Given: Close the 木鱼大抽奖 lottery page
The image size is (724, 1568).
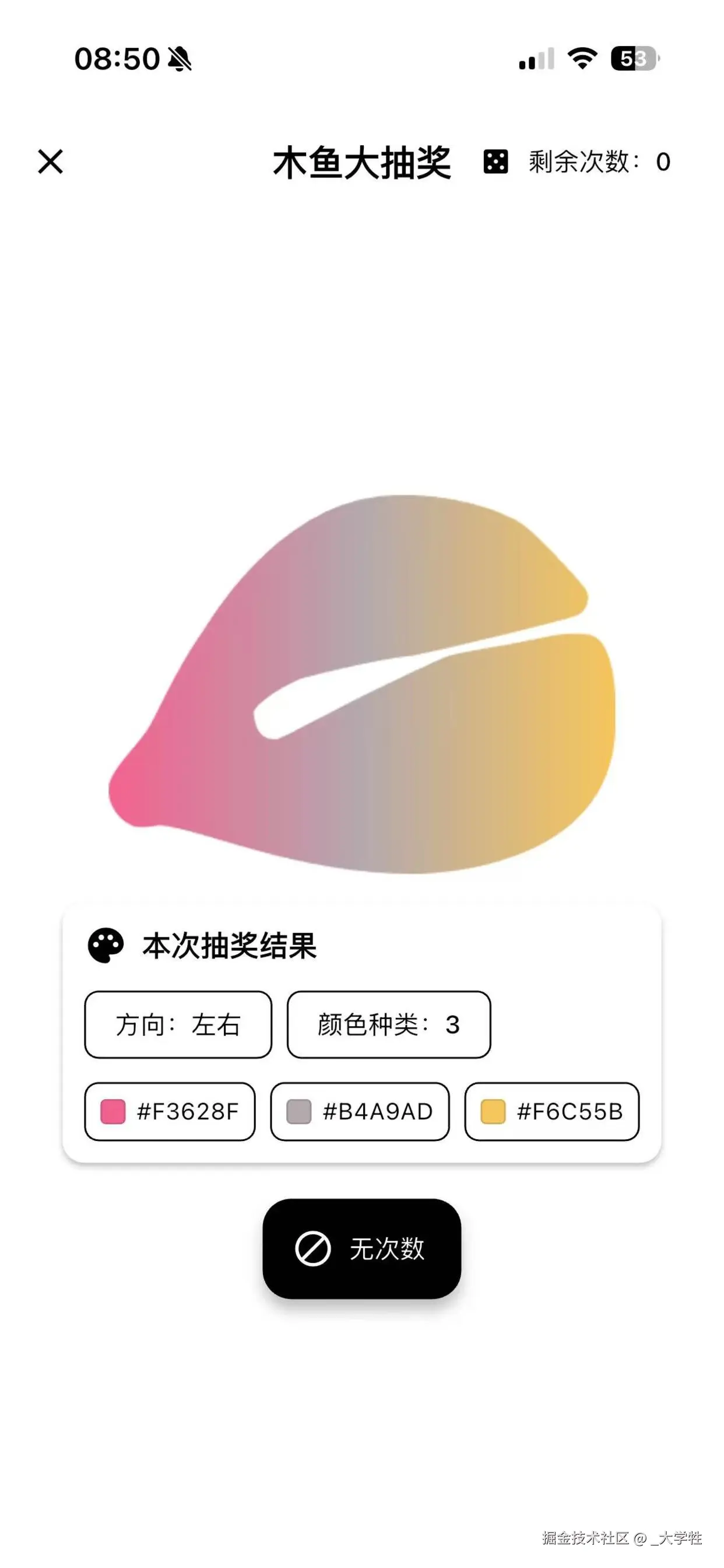Looking at the screenshot, I should click(x=51, y=162).
